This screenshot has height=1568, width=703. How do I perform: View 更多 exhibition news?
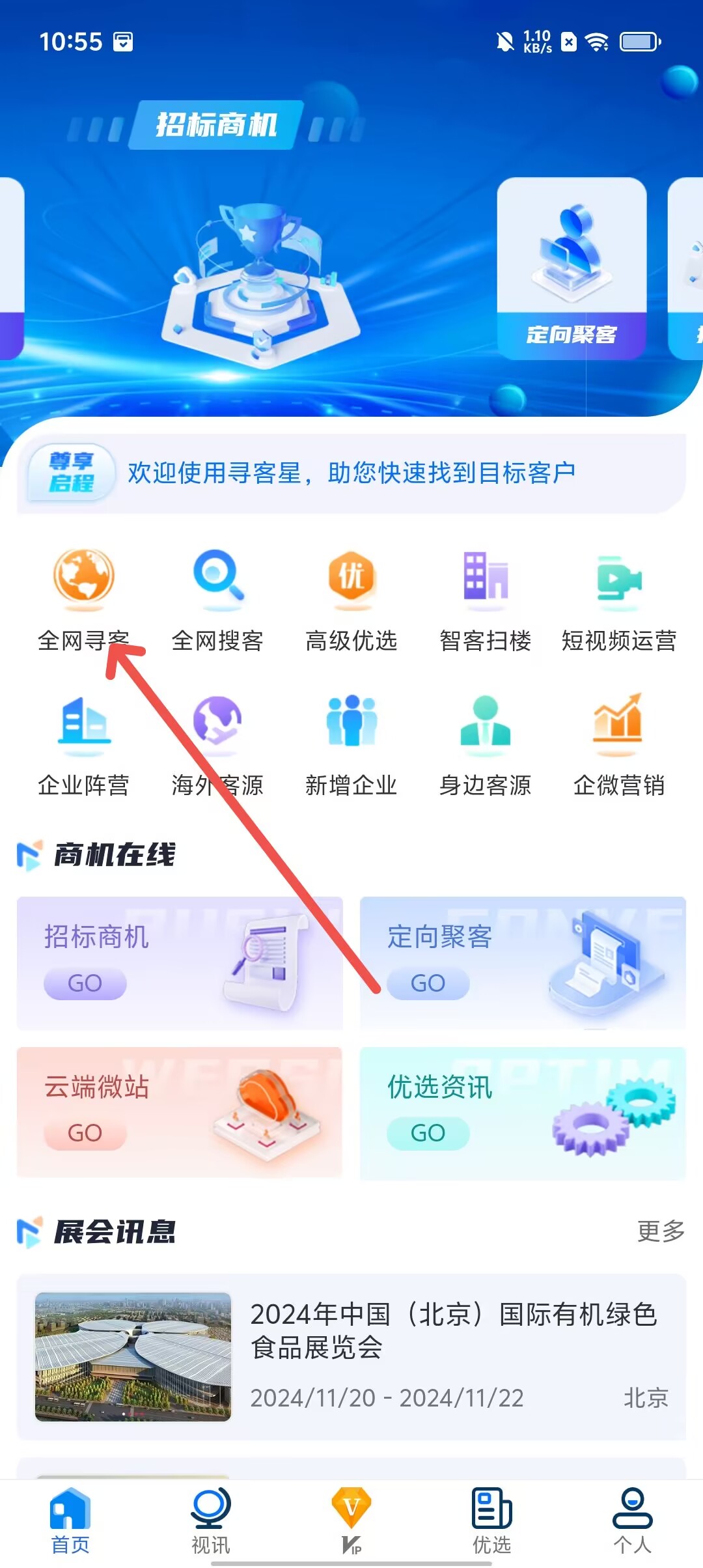[x=661, y=1231]
